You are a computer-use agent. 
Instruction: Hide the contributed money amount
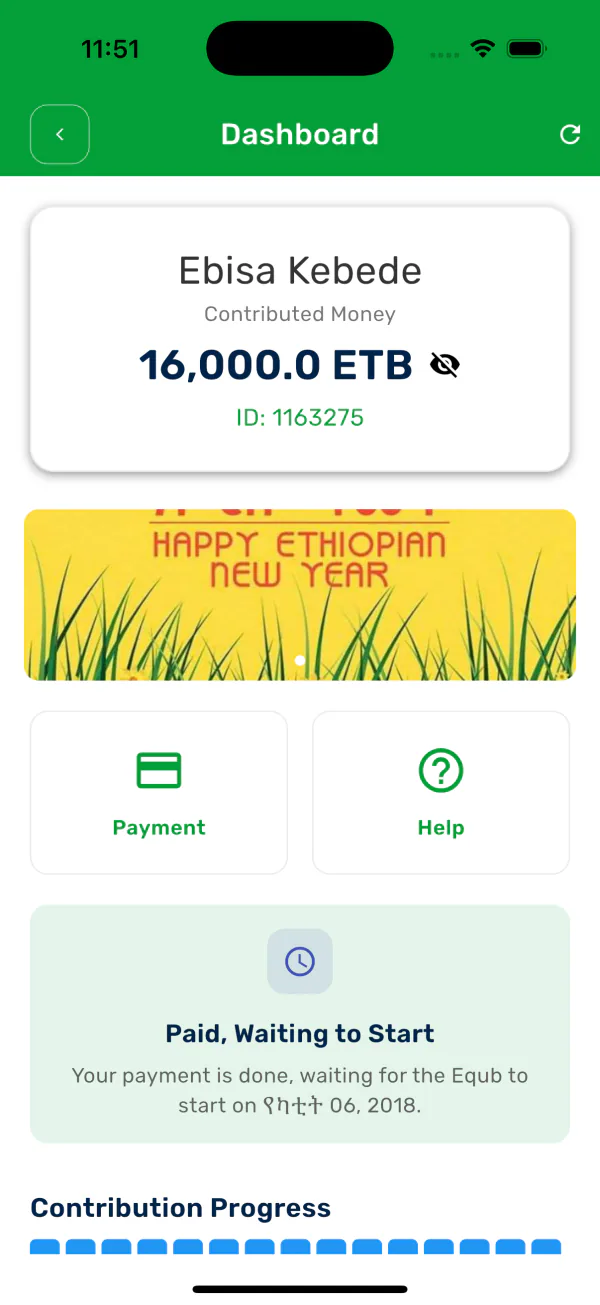pyautogui.click(x=445, y=365)
